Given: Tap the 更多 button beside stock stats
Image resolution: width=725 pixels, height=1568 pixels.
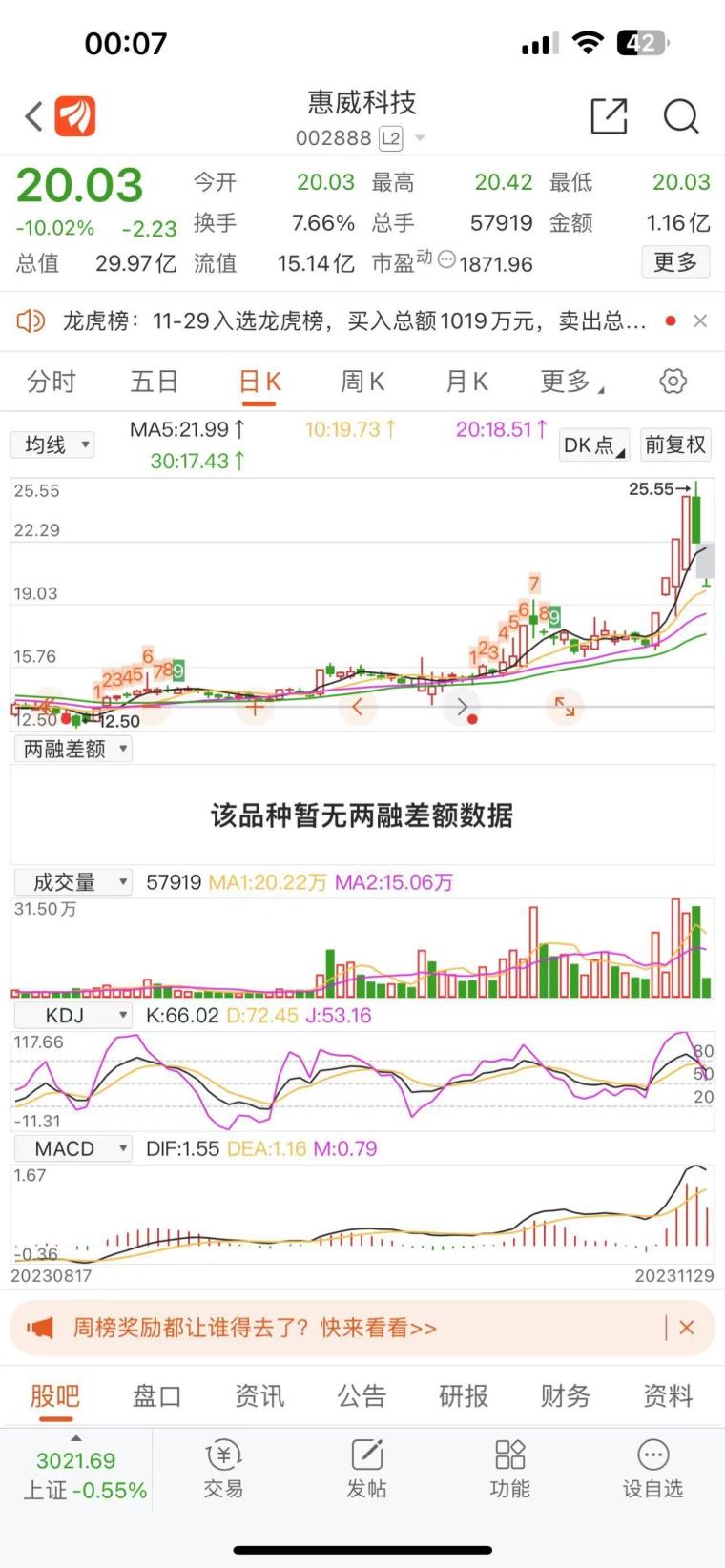Looking at the screenshot, I should pyautogui.click(x=675, y=262).
